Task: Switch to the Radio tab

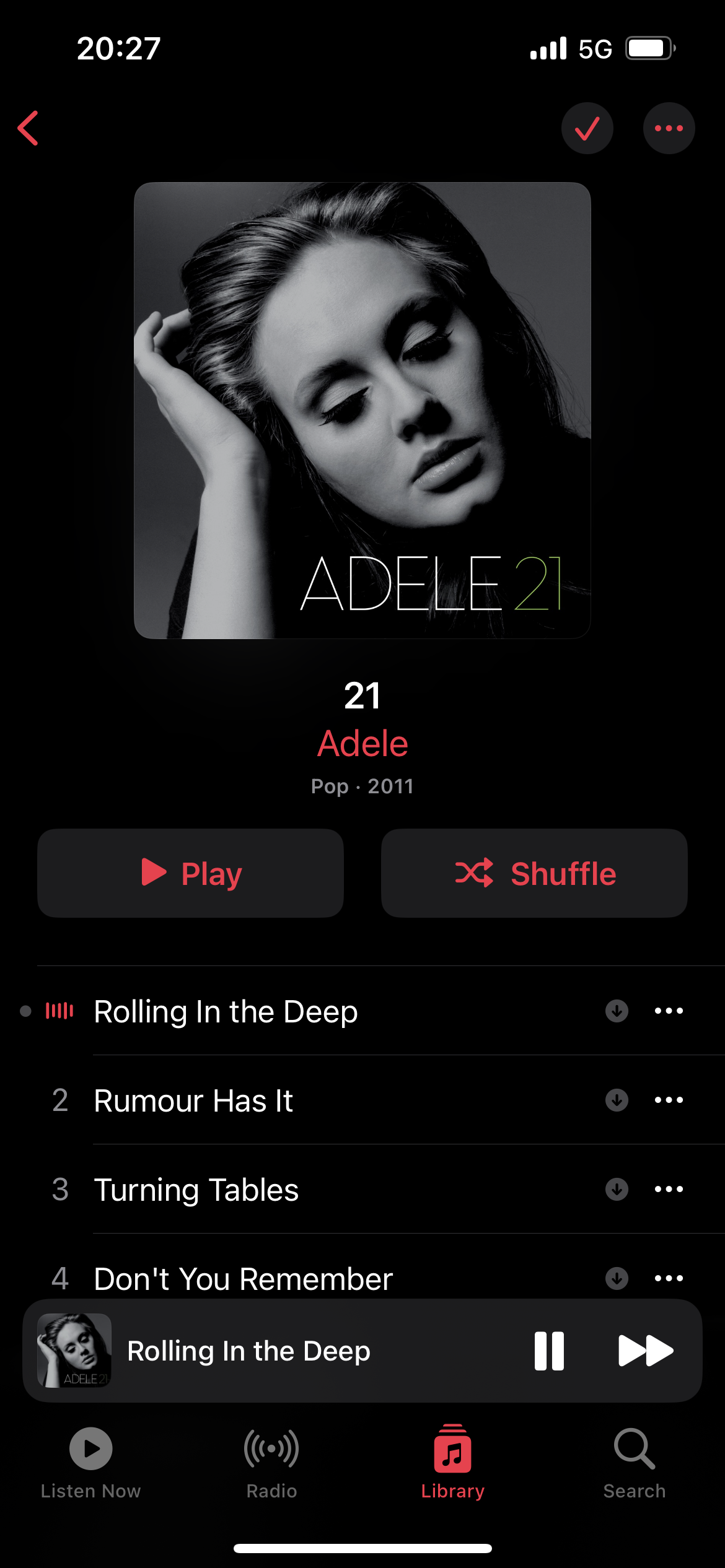Action: tap(271, 1463)
